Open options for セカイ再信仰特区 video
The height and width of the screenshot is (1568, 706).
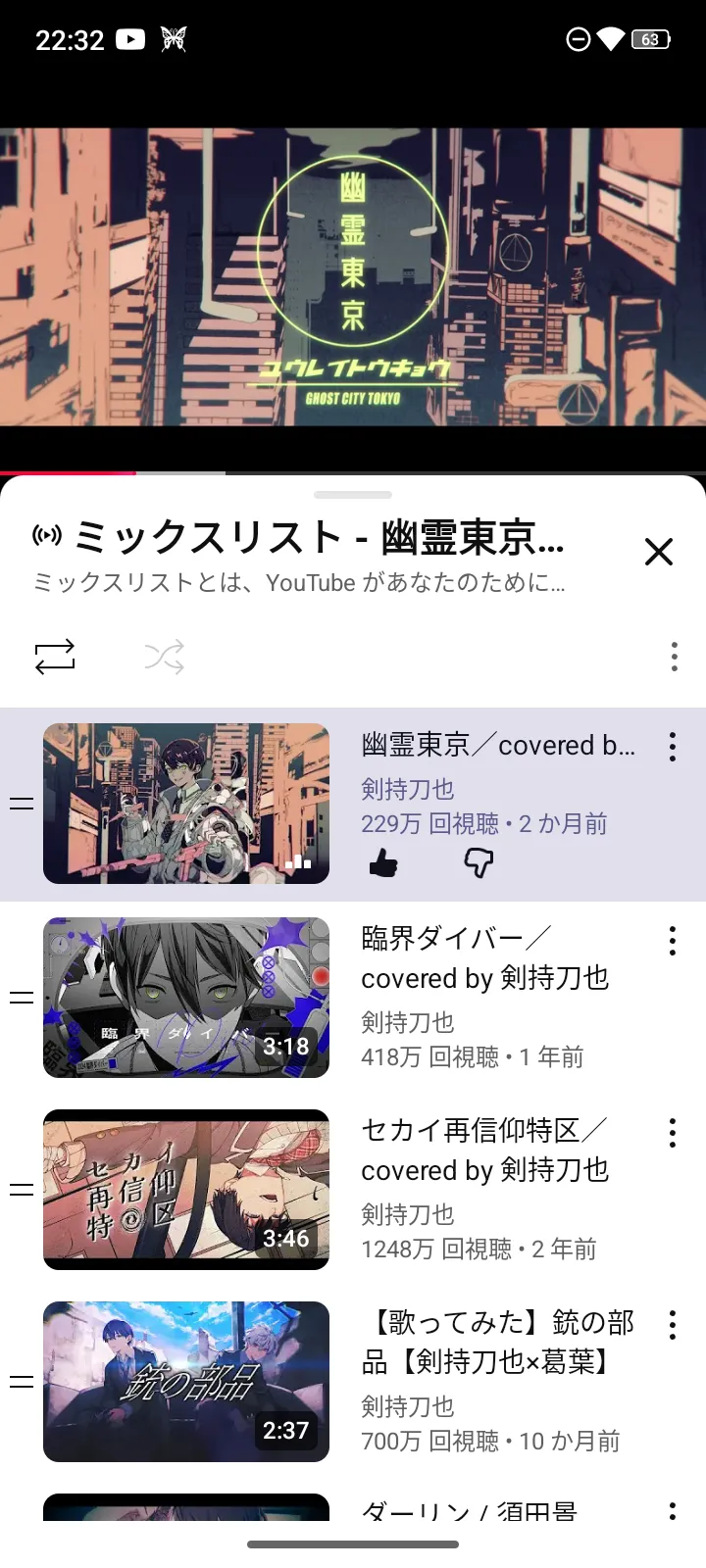[x=673, y=1133]
